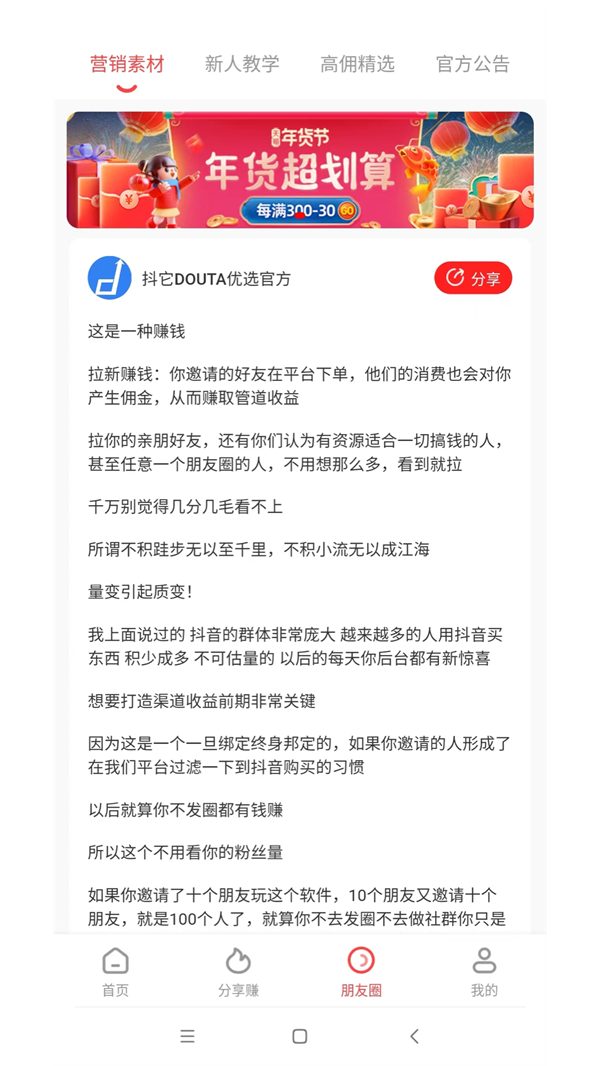Open the 年货超划算 promotion banner
Viewport: 600px width, 1066px height.
[300, 170]
